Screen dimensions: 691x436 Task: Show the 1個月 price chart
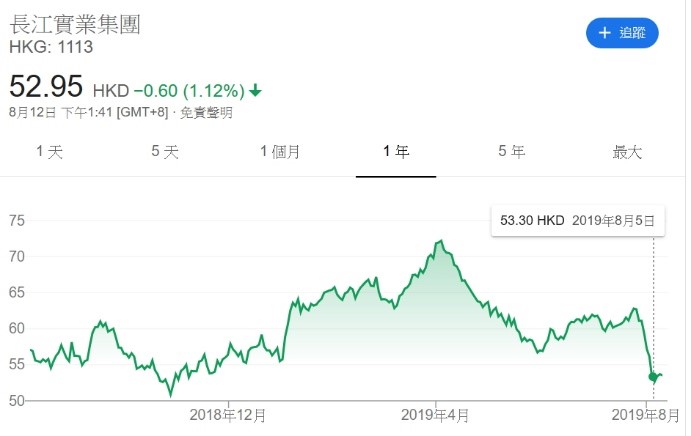[280, 152]
